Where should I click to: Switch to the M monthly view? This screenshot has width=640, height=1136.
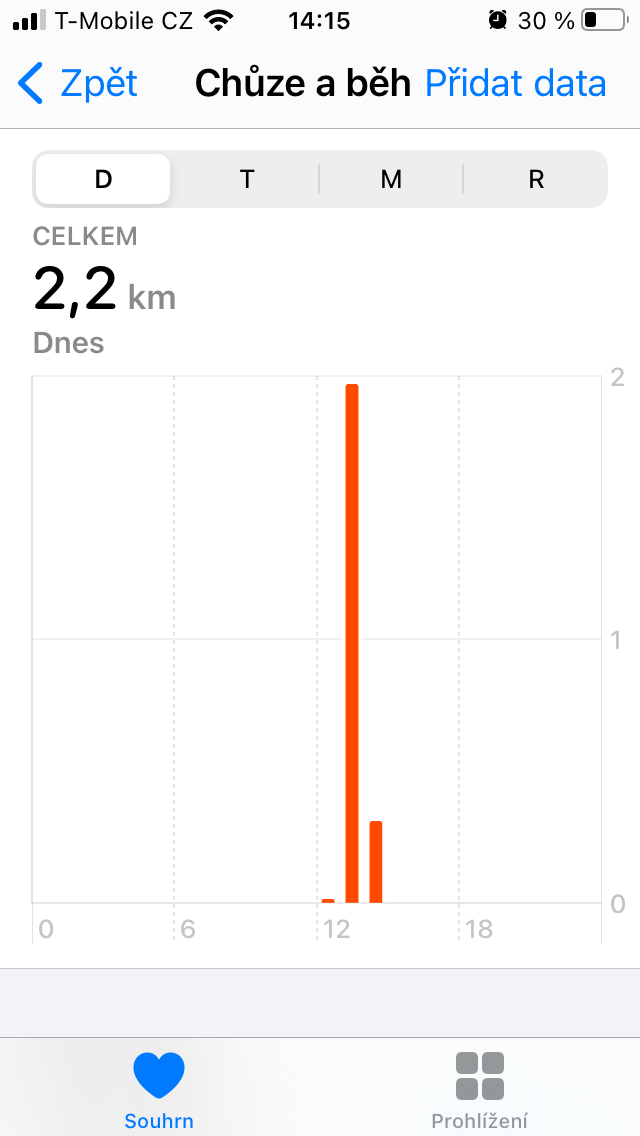tap(391, 179)
